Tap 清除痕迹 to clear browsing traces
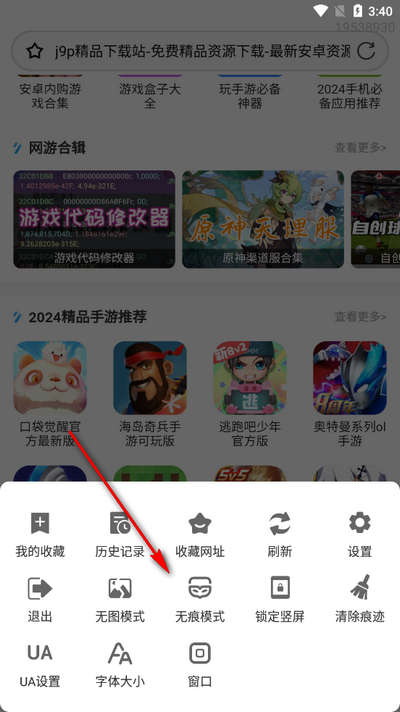The image size is (400, 712). coord(360,599)
